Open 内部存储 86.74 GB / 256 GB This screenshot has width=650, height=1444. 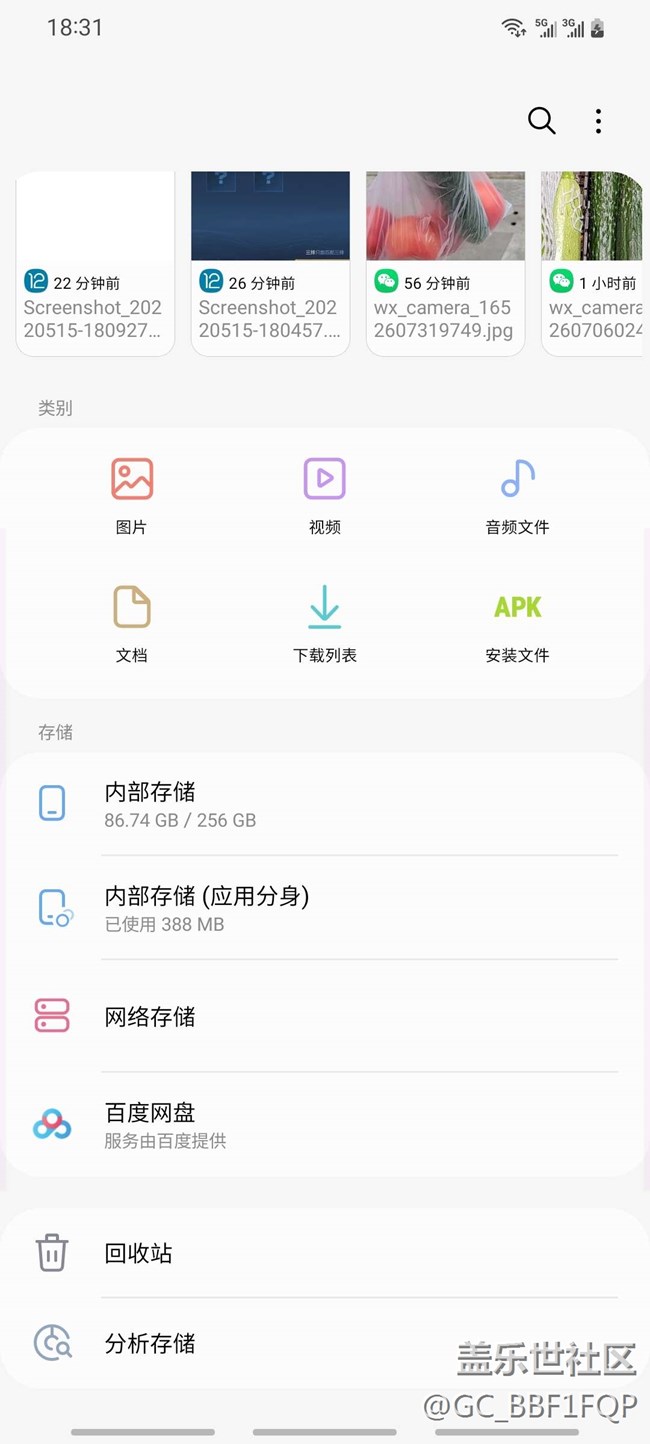point(325,804)
